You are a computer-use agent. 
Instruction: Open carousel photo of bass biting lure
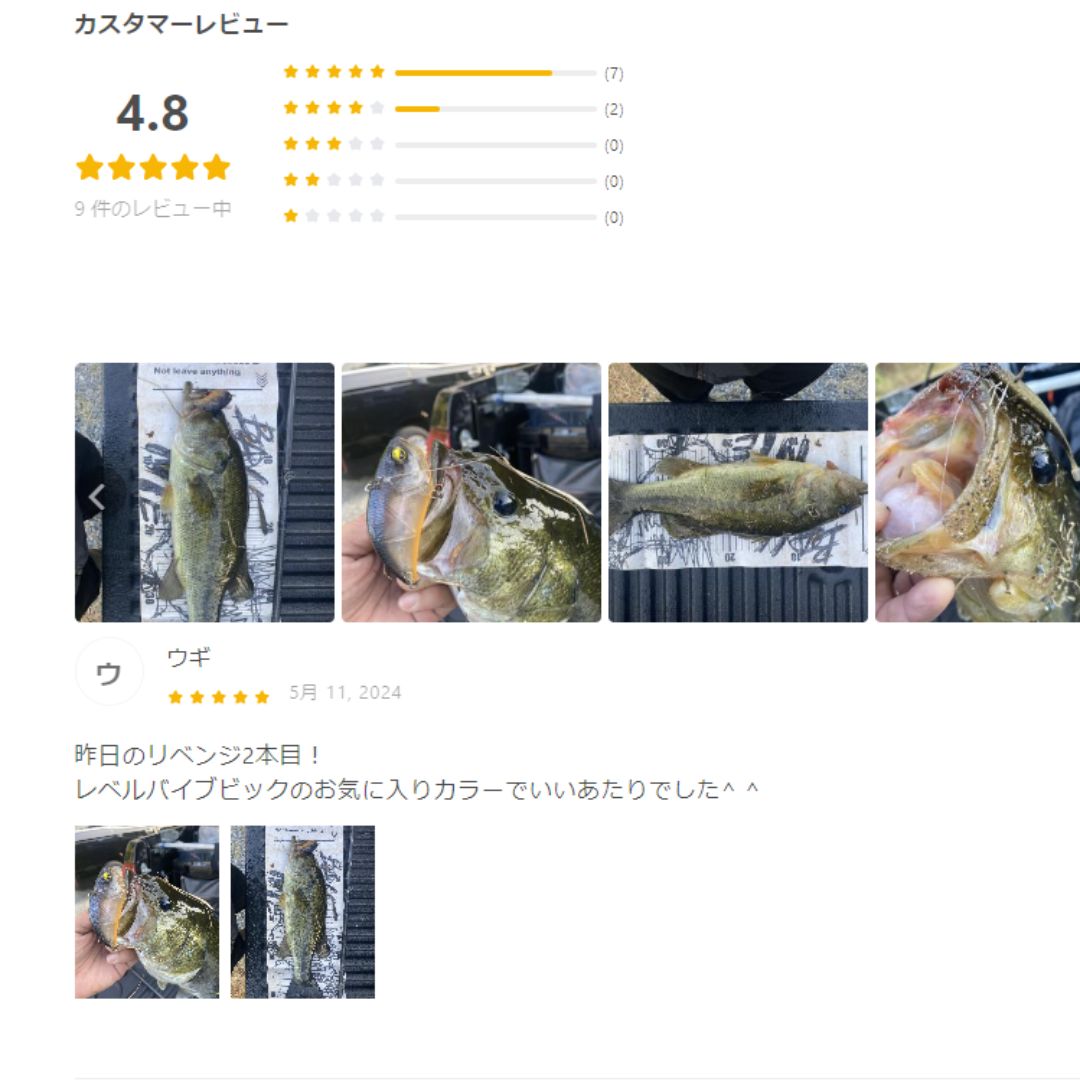point(471,492)
